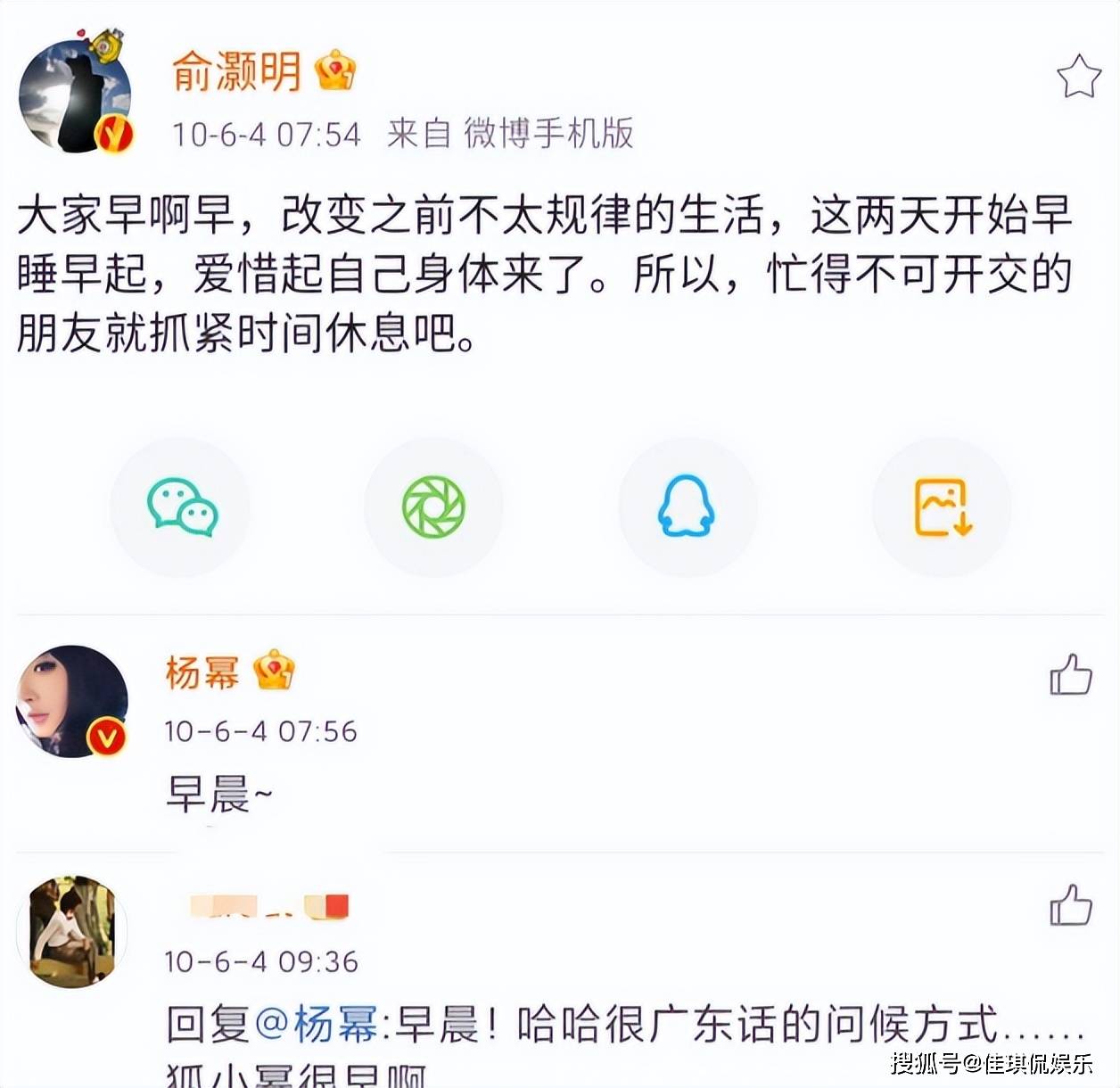
Task: Tap the username 杨幂 on her comment
Action: [x=202, y=672]
